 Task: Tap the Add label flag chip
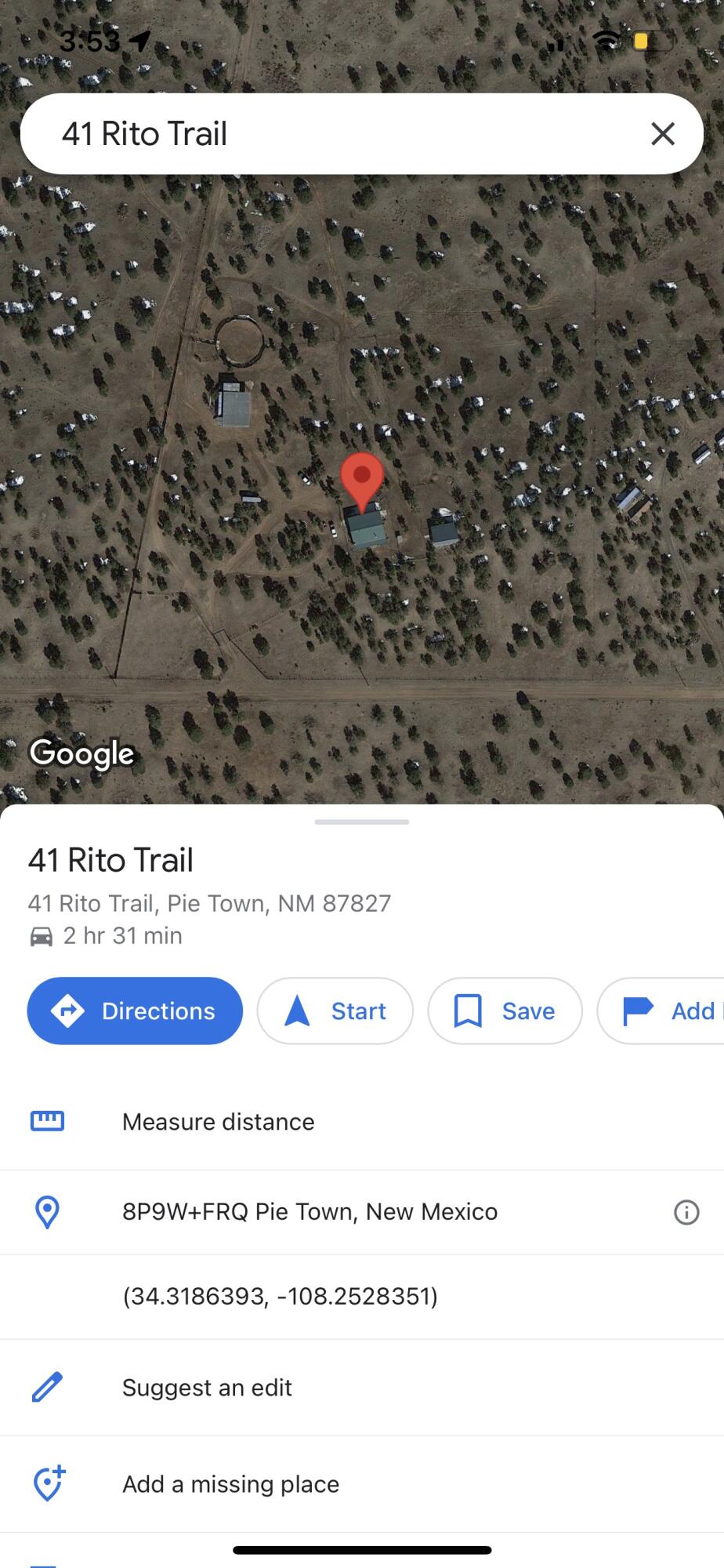[668, 1011]
